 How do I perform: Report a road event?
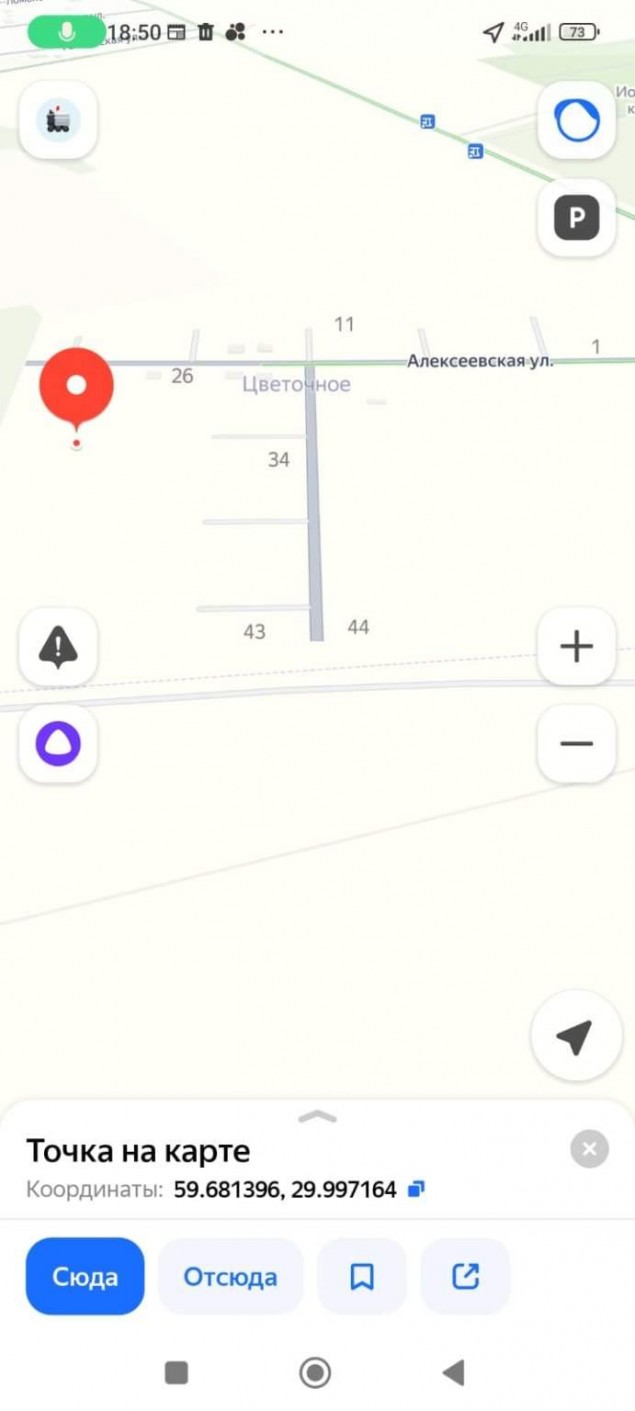[58, 647]
